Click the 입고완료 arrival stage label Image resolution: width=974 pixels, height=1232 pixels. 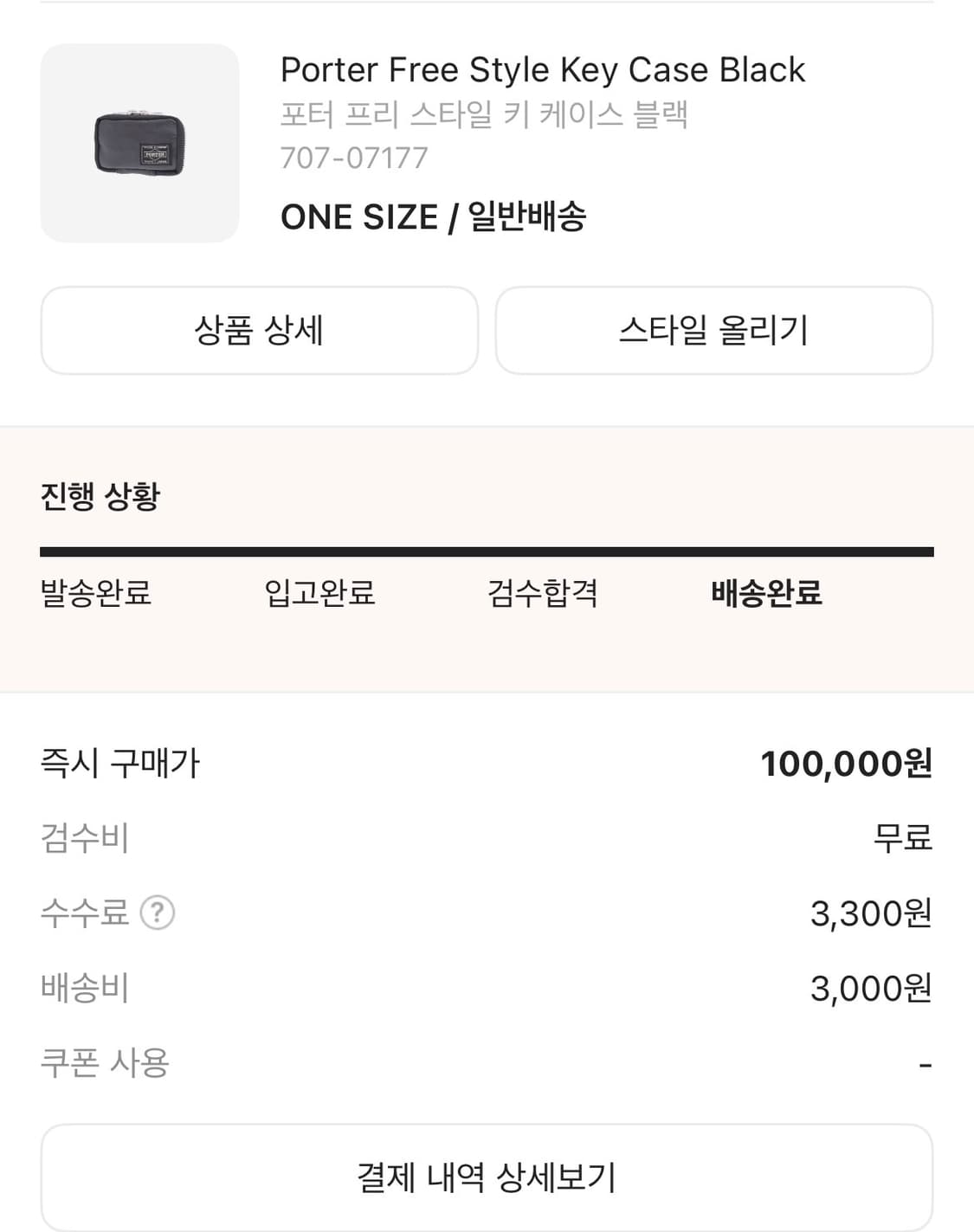point(319,593)
